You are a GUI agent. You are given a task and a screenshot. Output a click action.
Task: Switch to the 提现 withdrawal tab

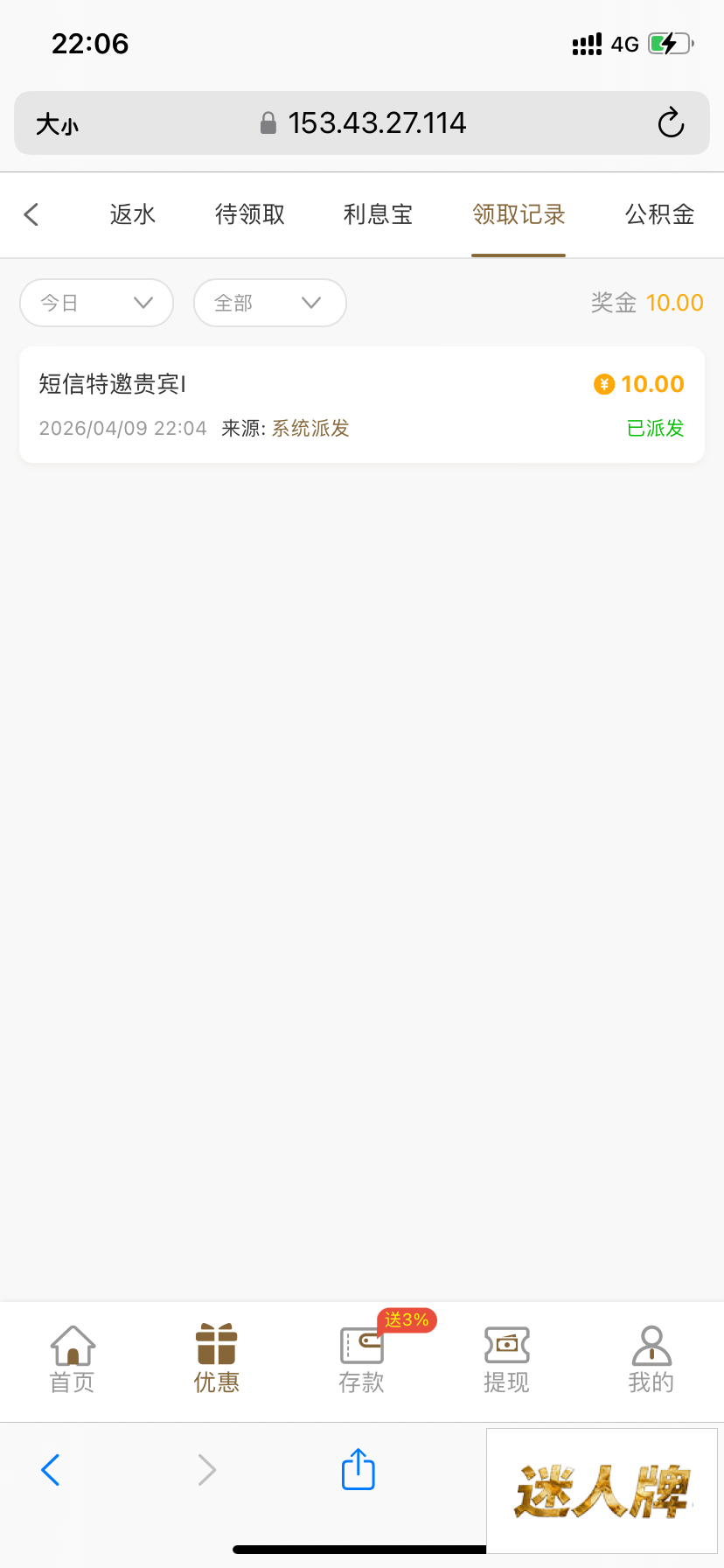506,1359
